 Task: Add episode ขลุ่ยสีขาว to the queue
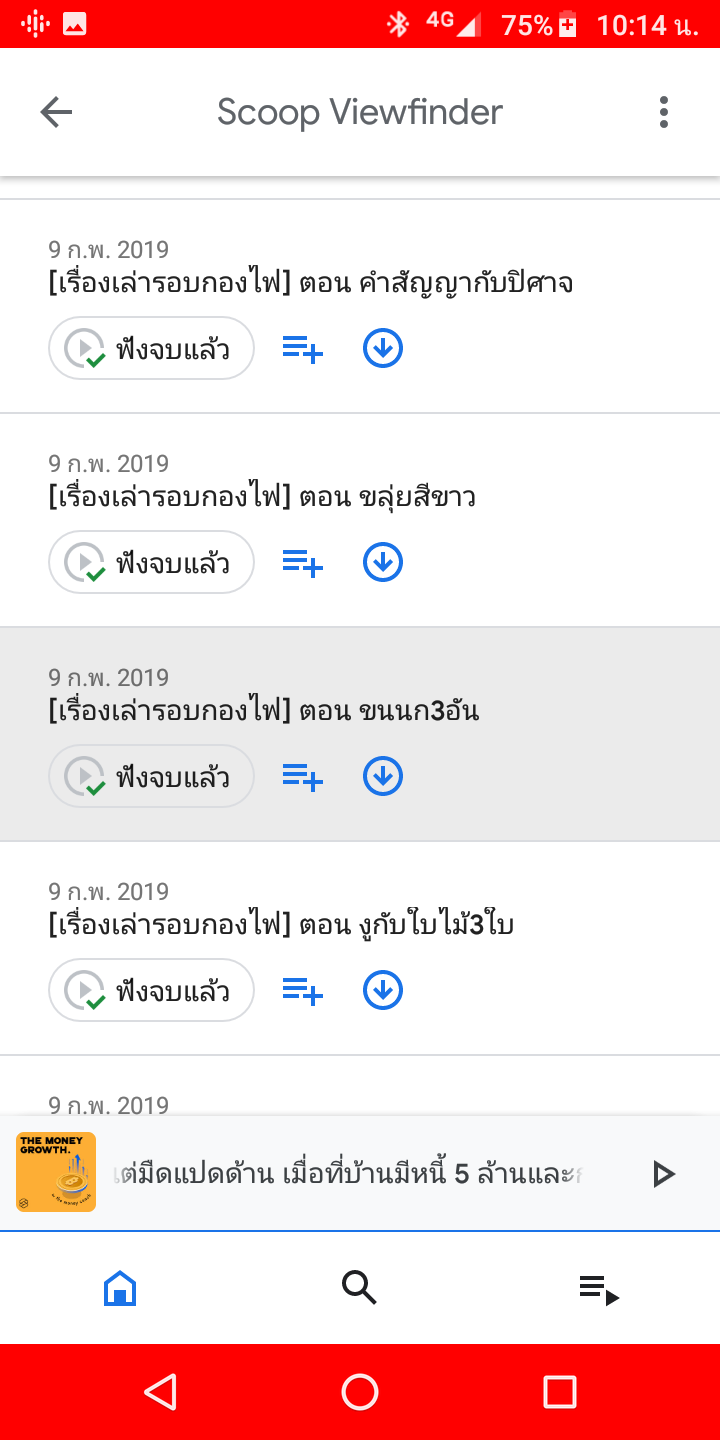tap(302, 563)
